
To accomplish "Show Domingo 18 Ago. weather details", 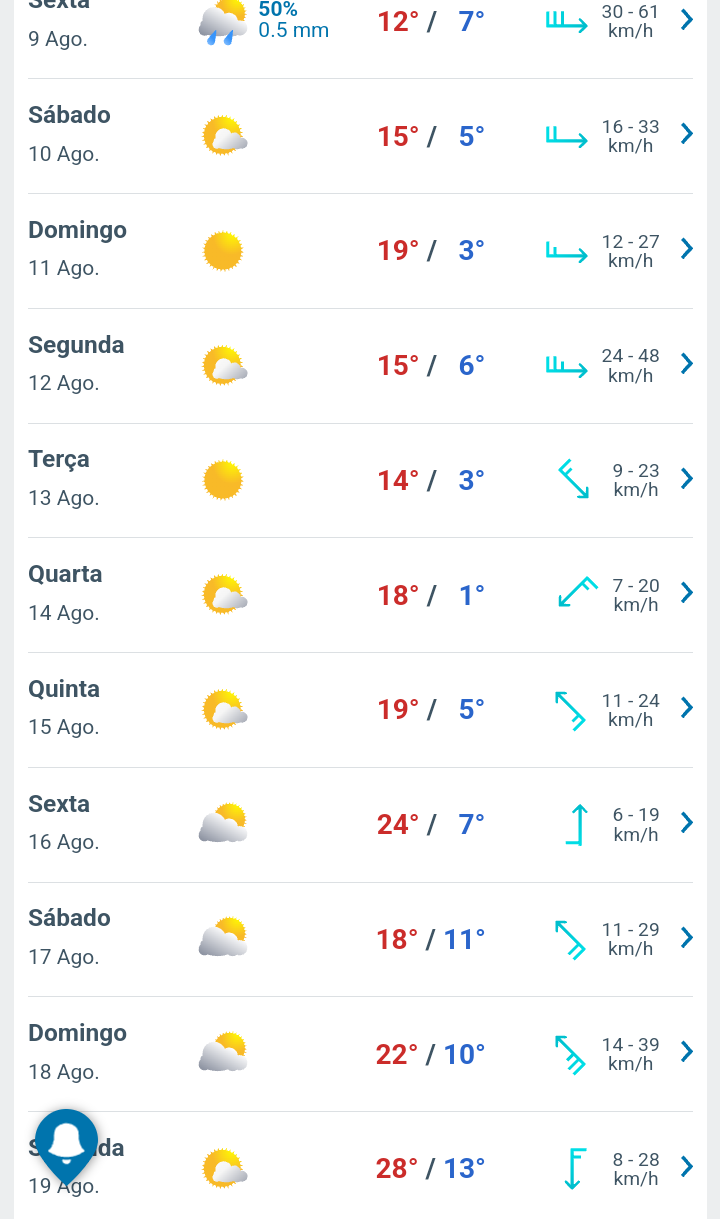I will pos(360,1054).
